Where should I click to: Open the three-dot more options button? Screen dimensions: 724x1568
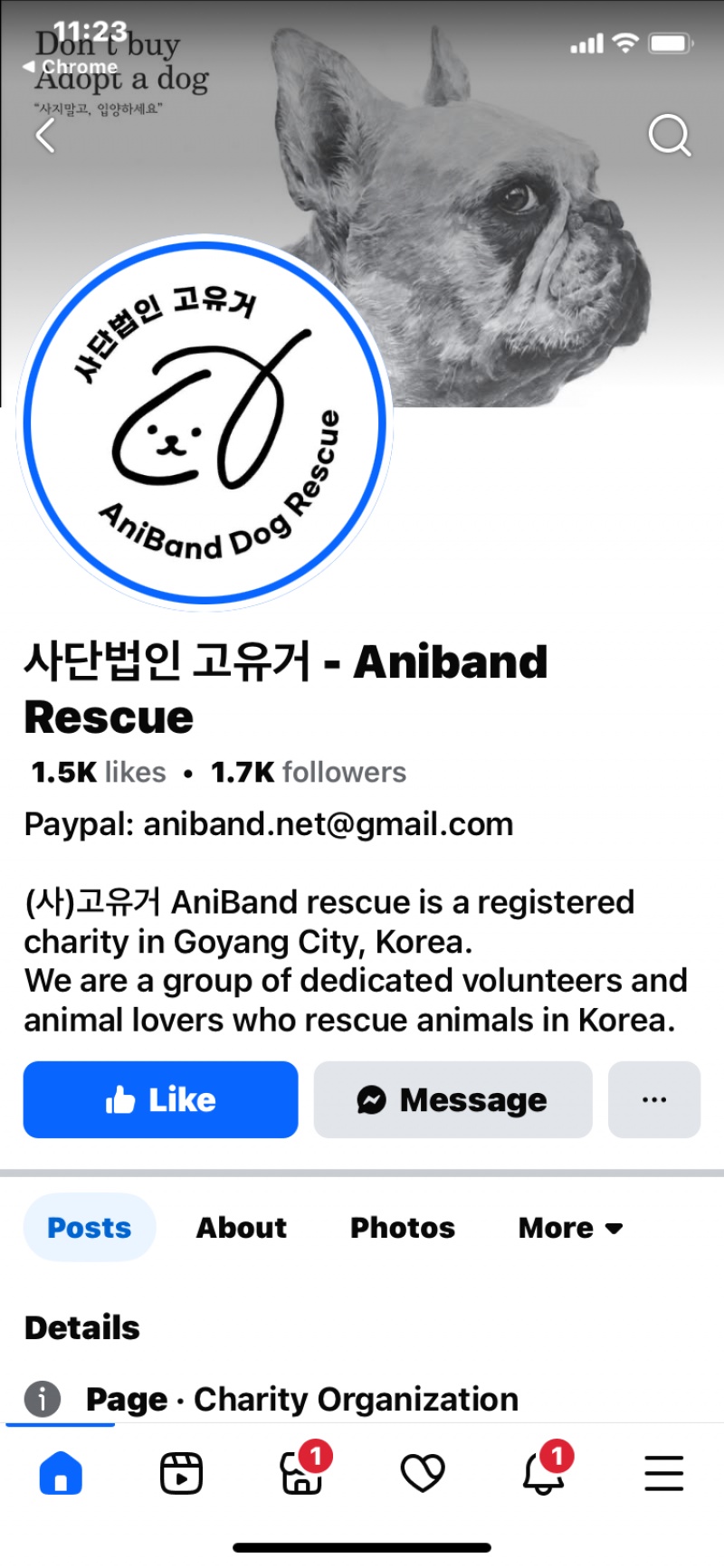tap(653, 1099)
